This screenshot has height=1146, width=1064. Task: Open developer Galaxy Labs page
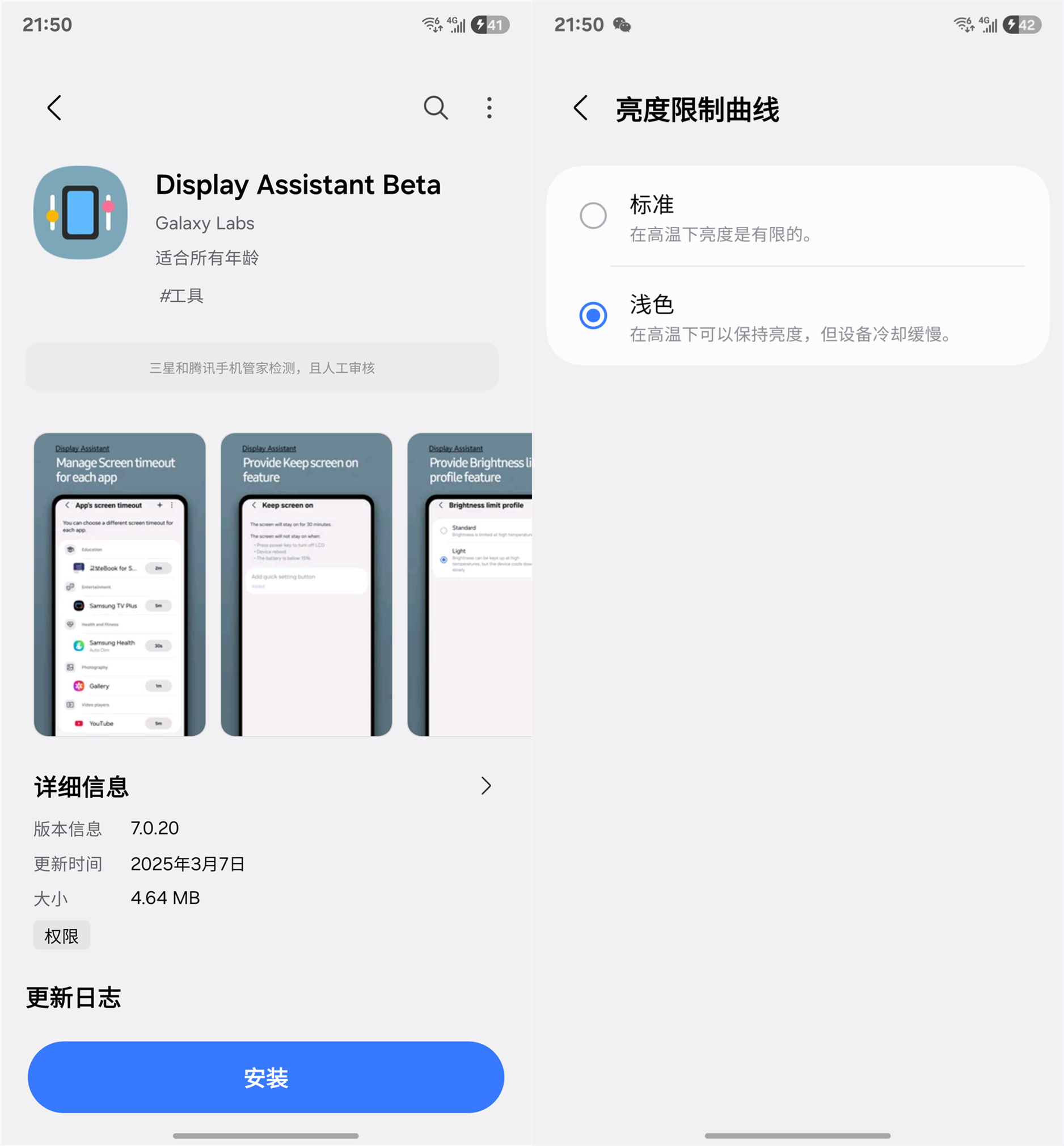click(x=204, y=223)
